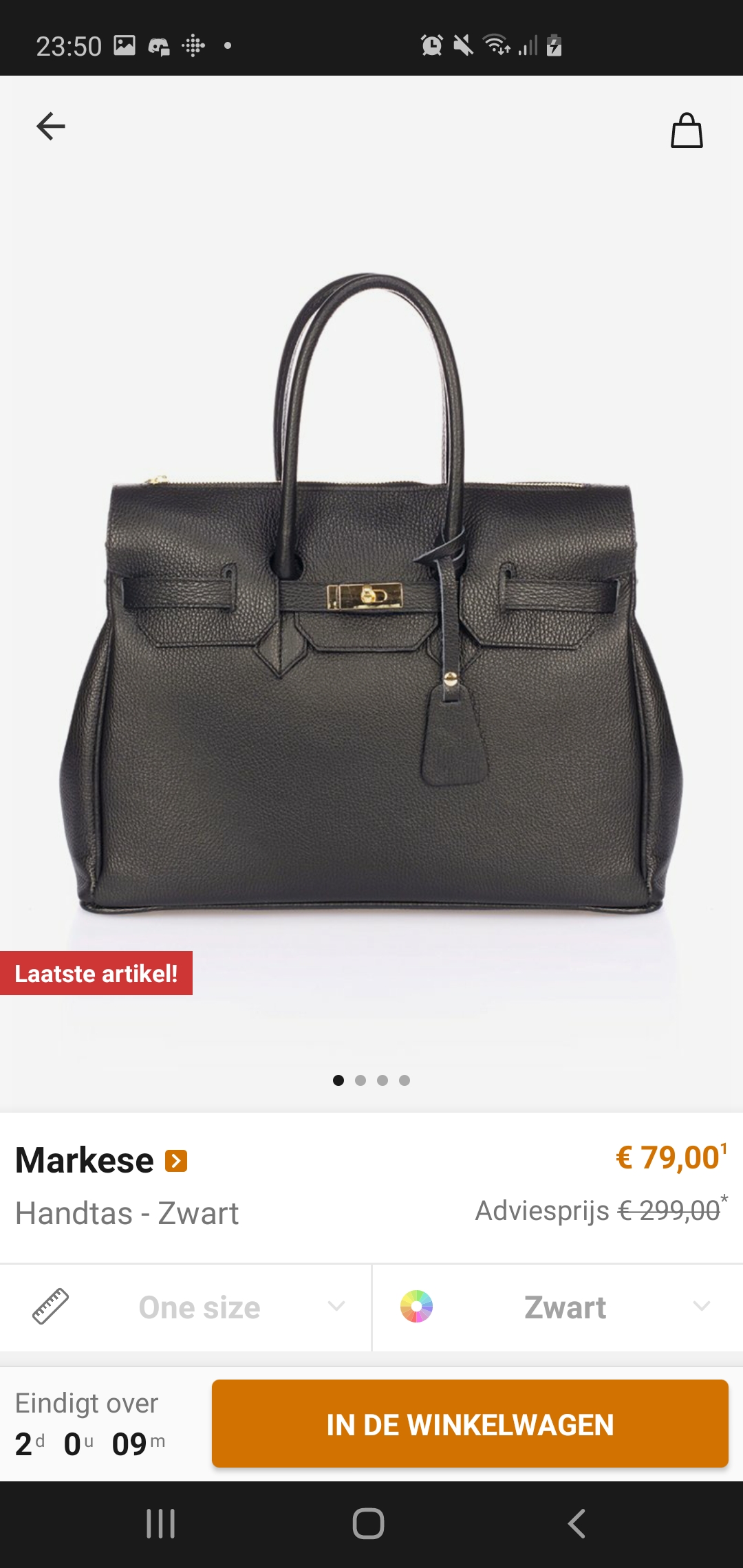
Task: Open the Zwart color dropdown
Action: 558,1307
